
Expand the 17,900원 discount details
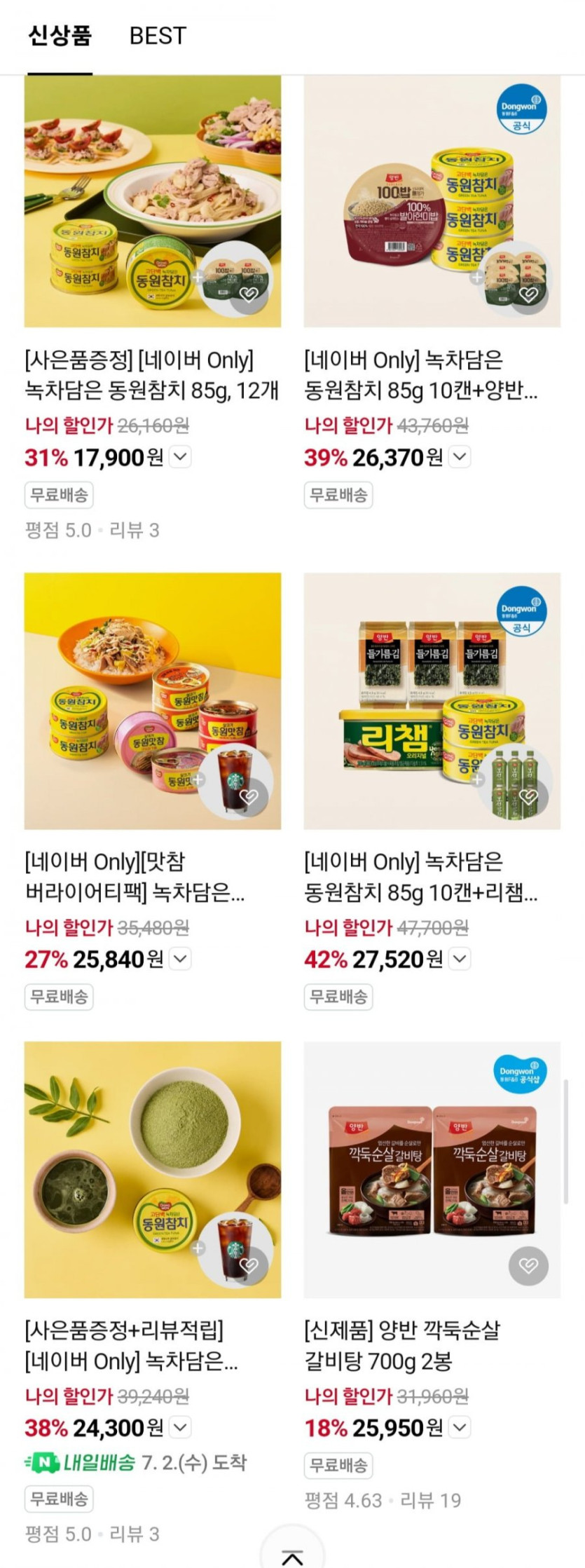tap(180, 457)
